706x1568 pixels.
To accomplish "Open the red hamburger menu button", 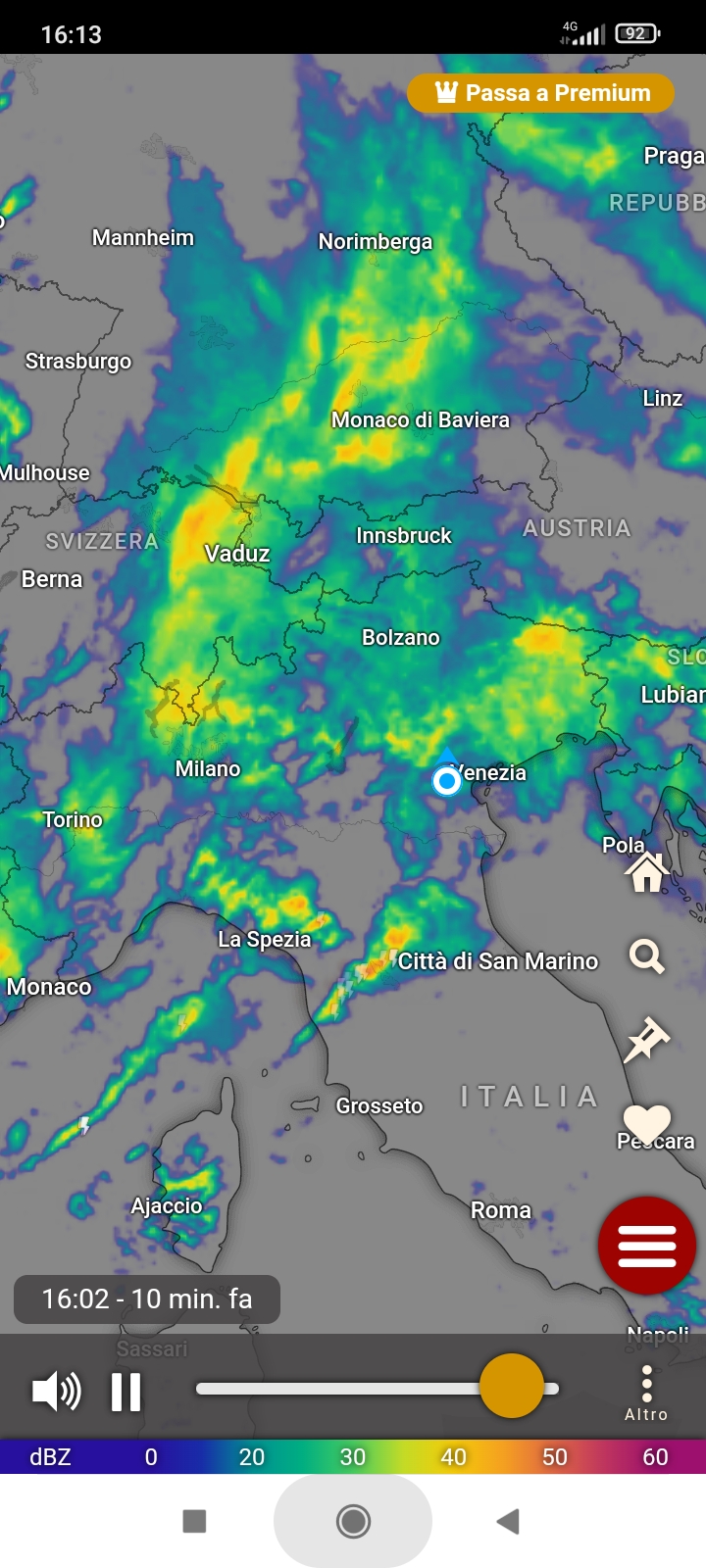I will [647, 1246].
